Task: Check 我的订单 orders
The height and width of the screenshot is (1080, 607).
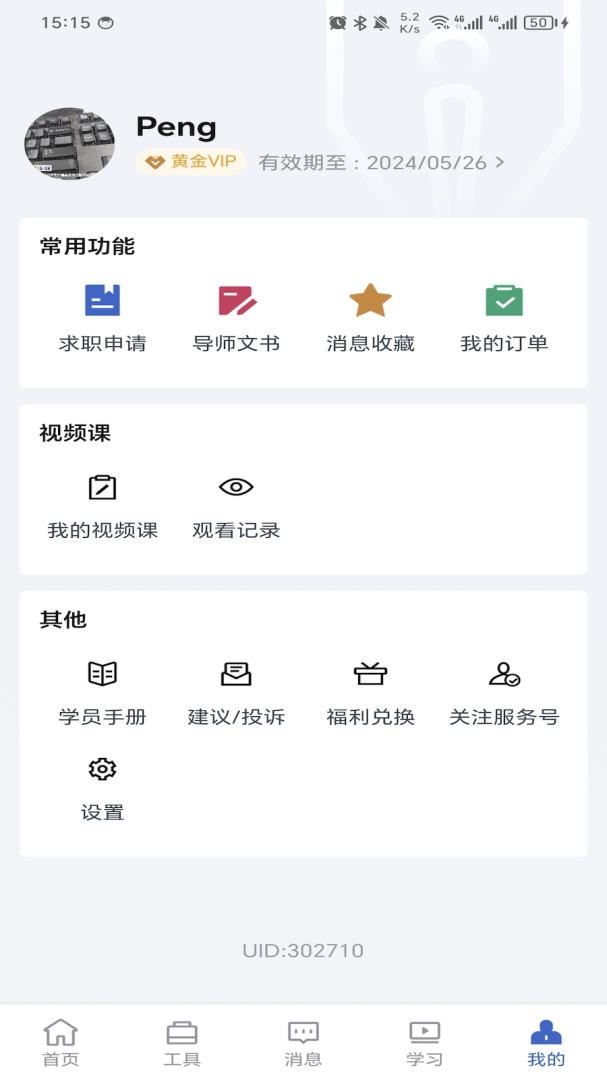Action: 504,318
